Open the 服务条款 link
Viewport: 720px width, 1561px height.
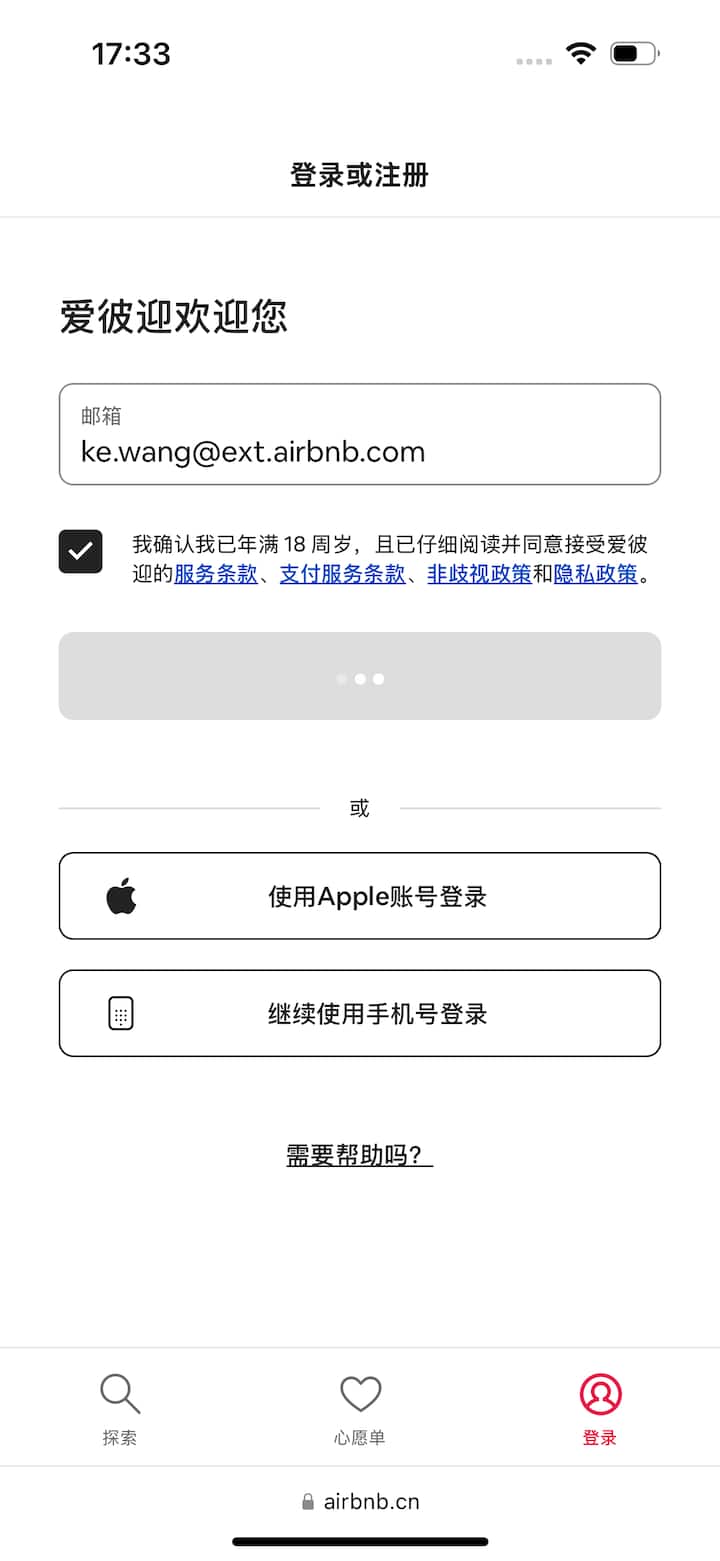tap(215, 574)
